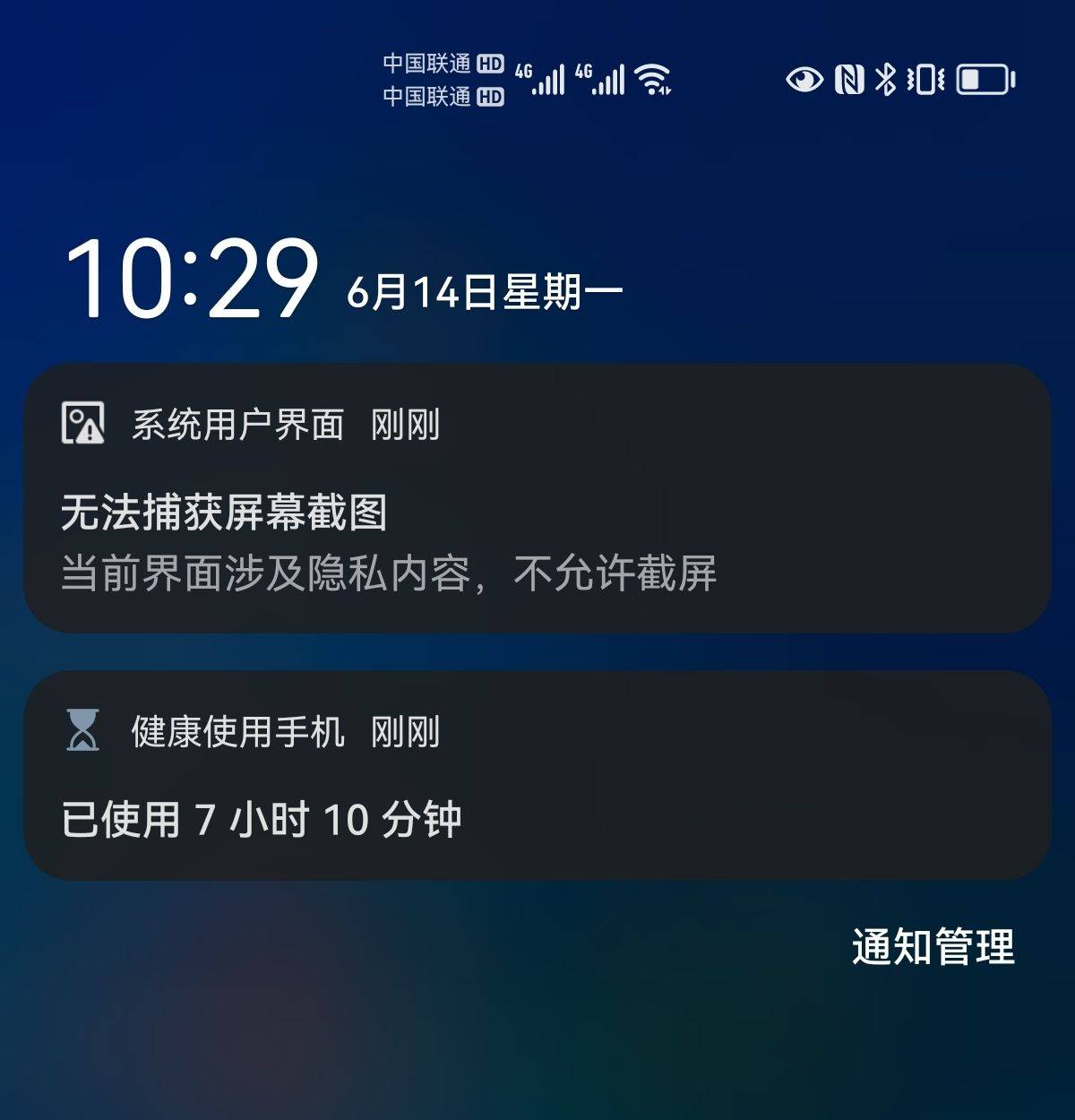Open the 健康使用手机 usage notification

pyautogui.click(x=536, y=788)
